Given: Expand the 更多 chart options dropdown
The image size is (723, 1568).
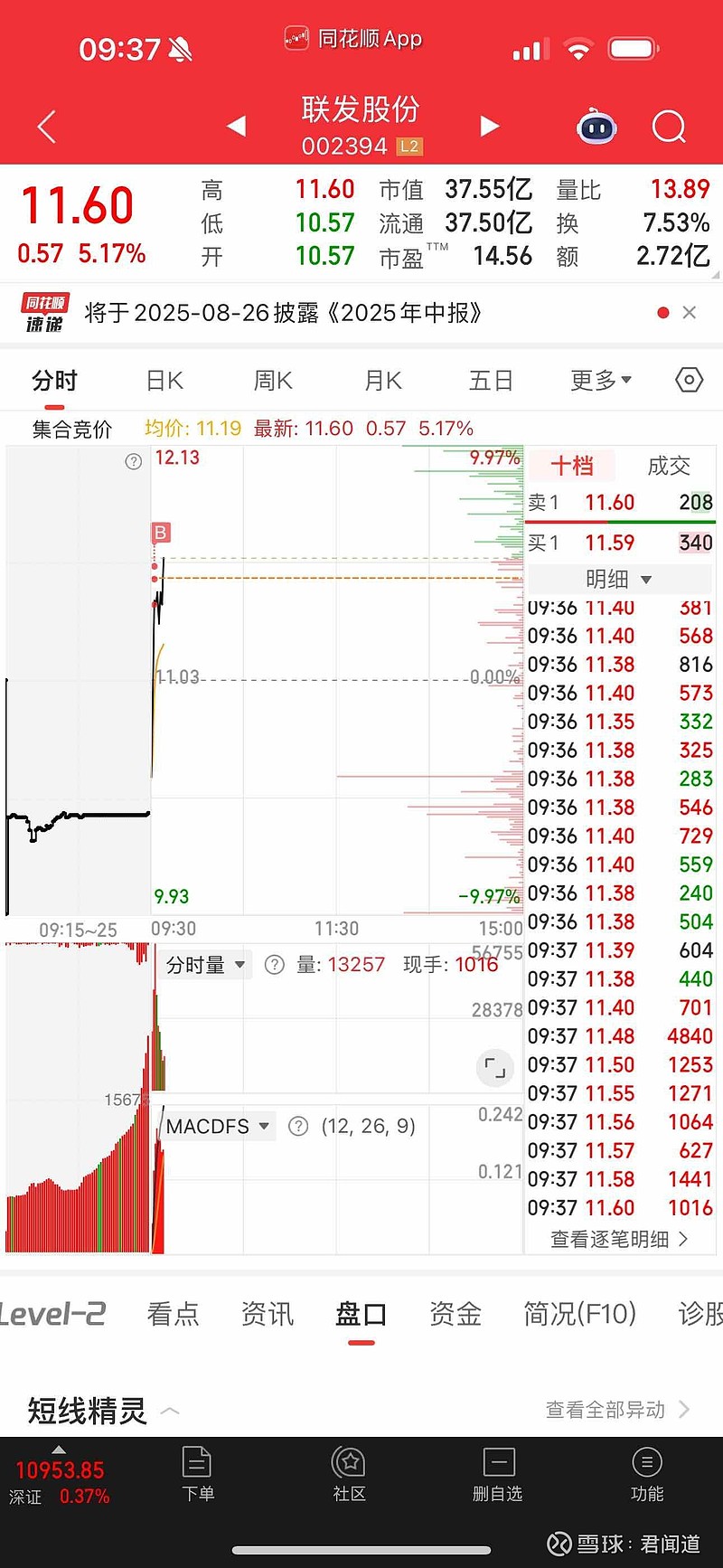Looking at the screenshot, I should pyautogui.click(x=601, y=381).
